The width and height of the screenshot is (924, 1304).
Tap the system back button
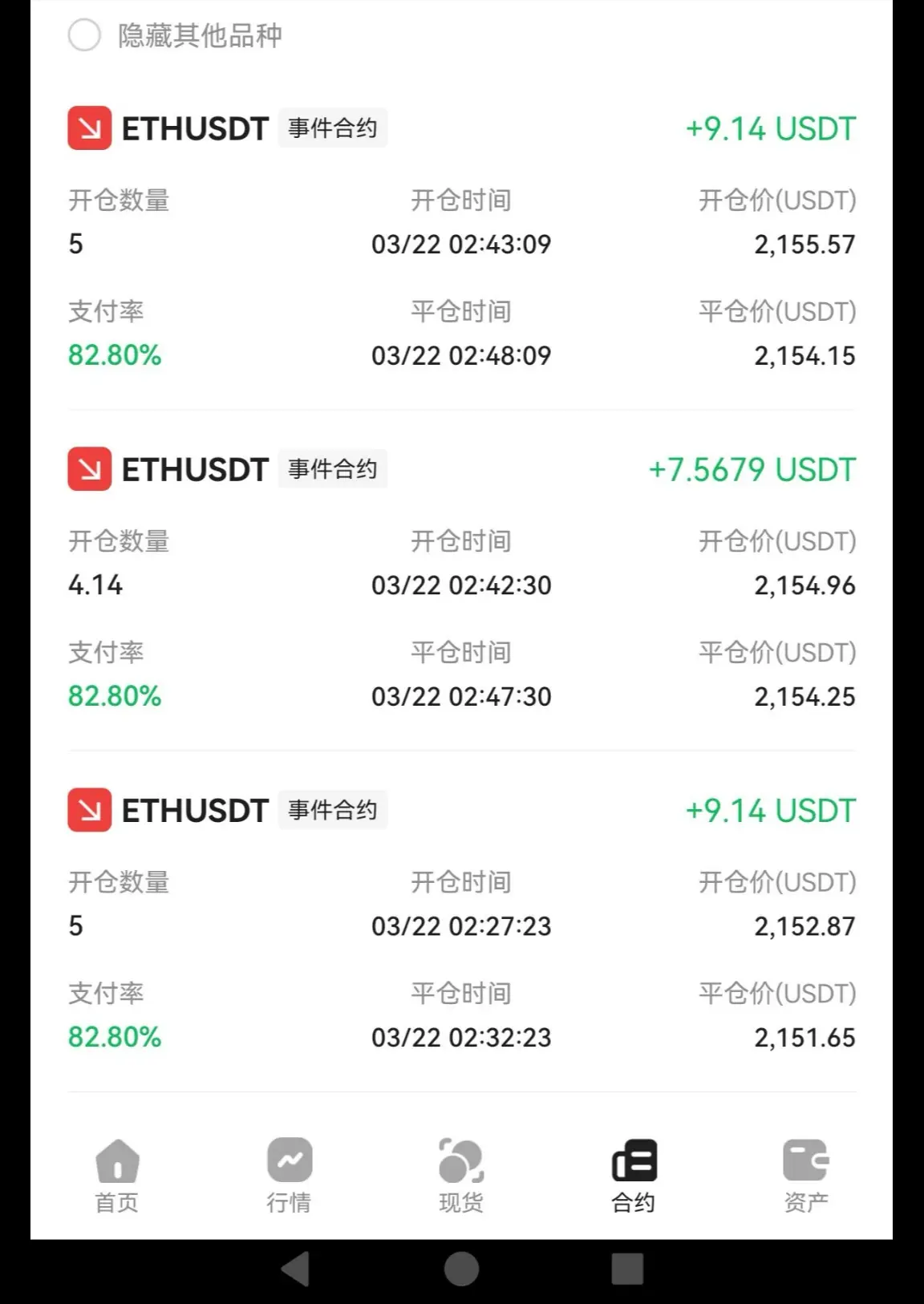coord(295,1269)
